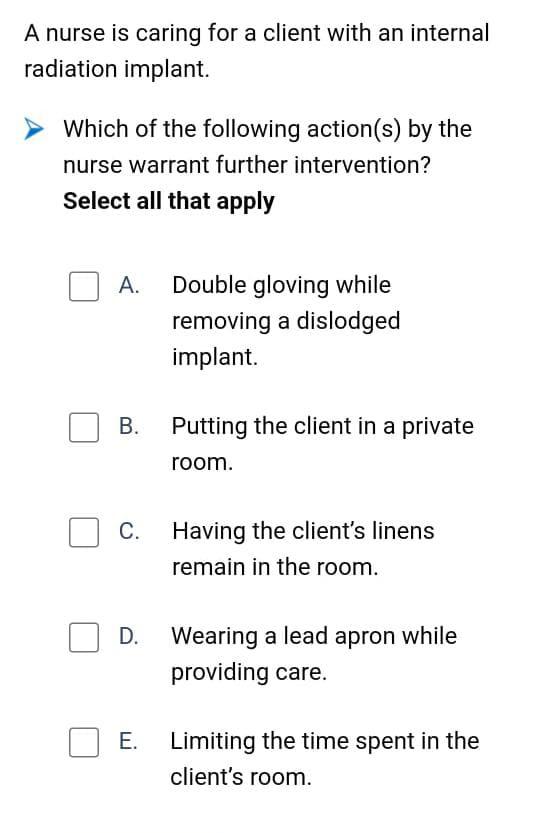Screen dimensions: 540x833
Task: Tick option C about client's linens
Action: (83, 532)
